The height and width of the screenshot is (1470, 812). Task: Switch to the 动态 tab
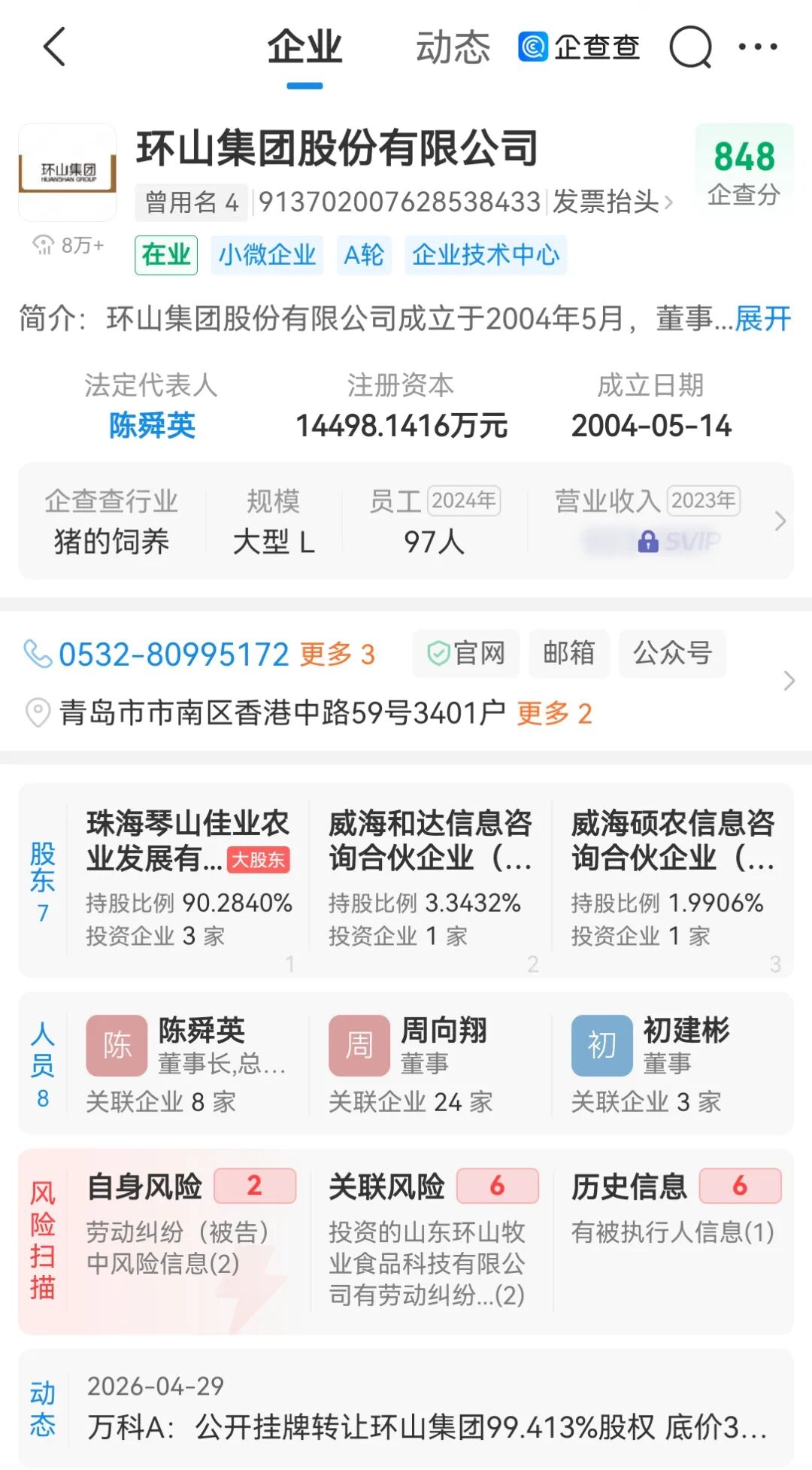pos(453,47)
